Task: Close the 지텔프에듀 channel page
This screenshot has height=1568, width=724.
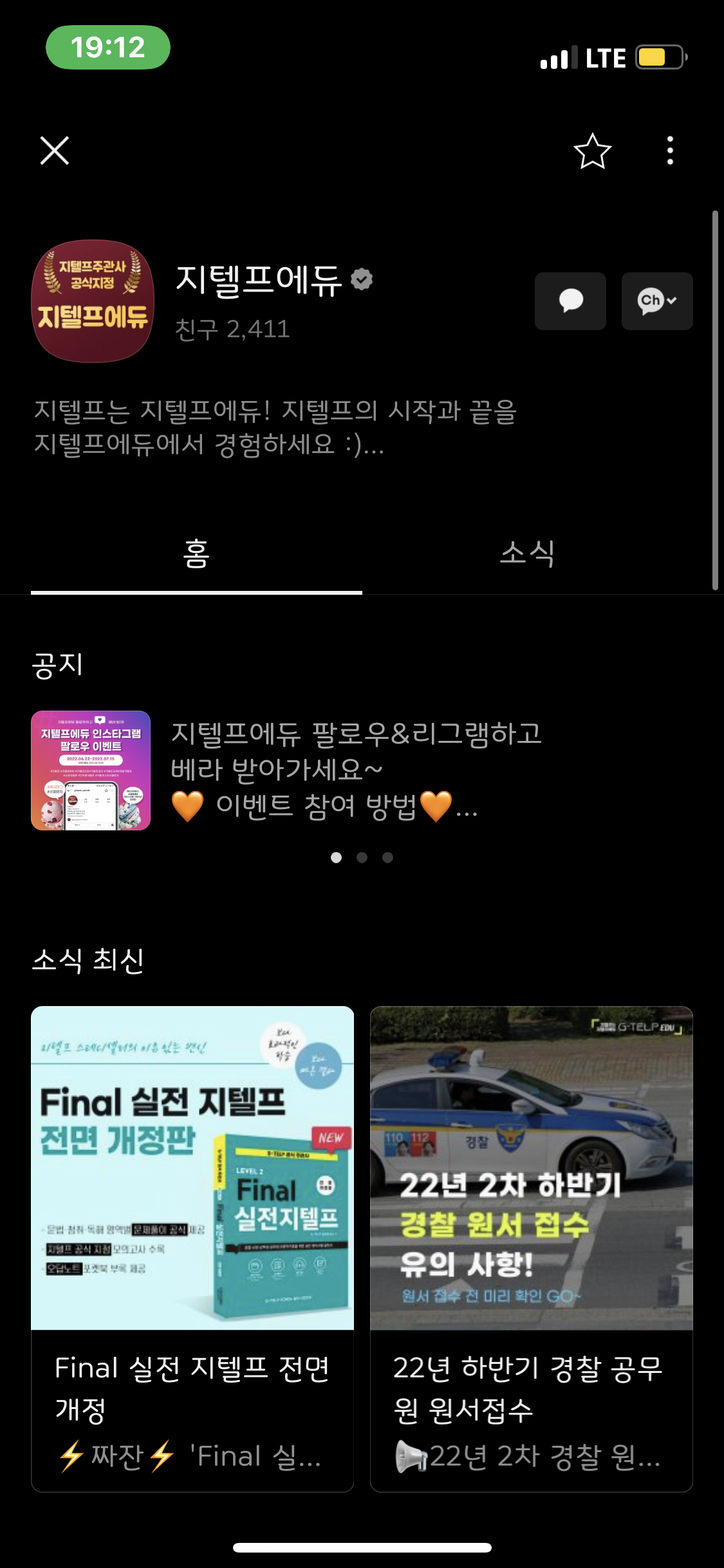Action: [x=55, y=151]
